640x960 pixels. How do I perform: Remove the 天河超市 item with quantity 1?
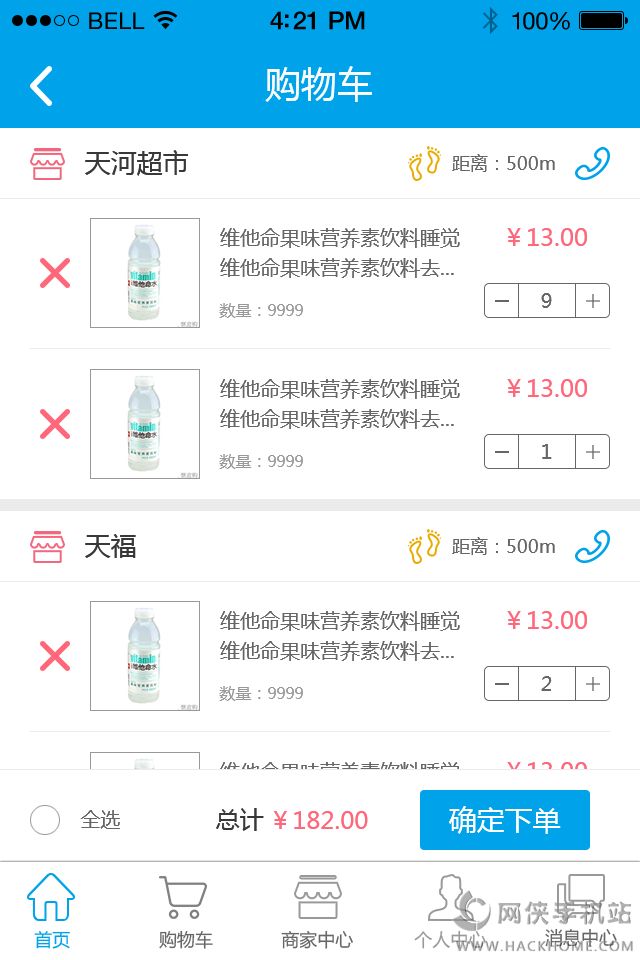point(55,424)
